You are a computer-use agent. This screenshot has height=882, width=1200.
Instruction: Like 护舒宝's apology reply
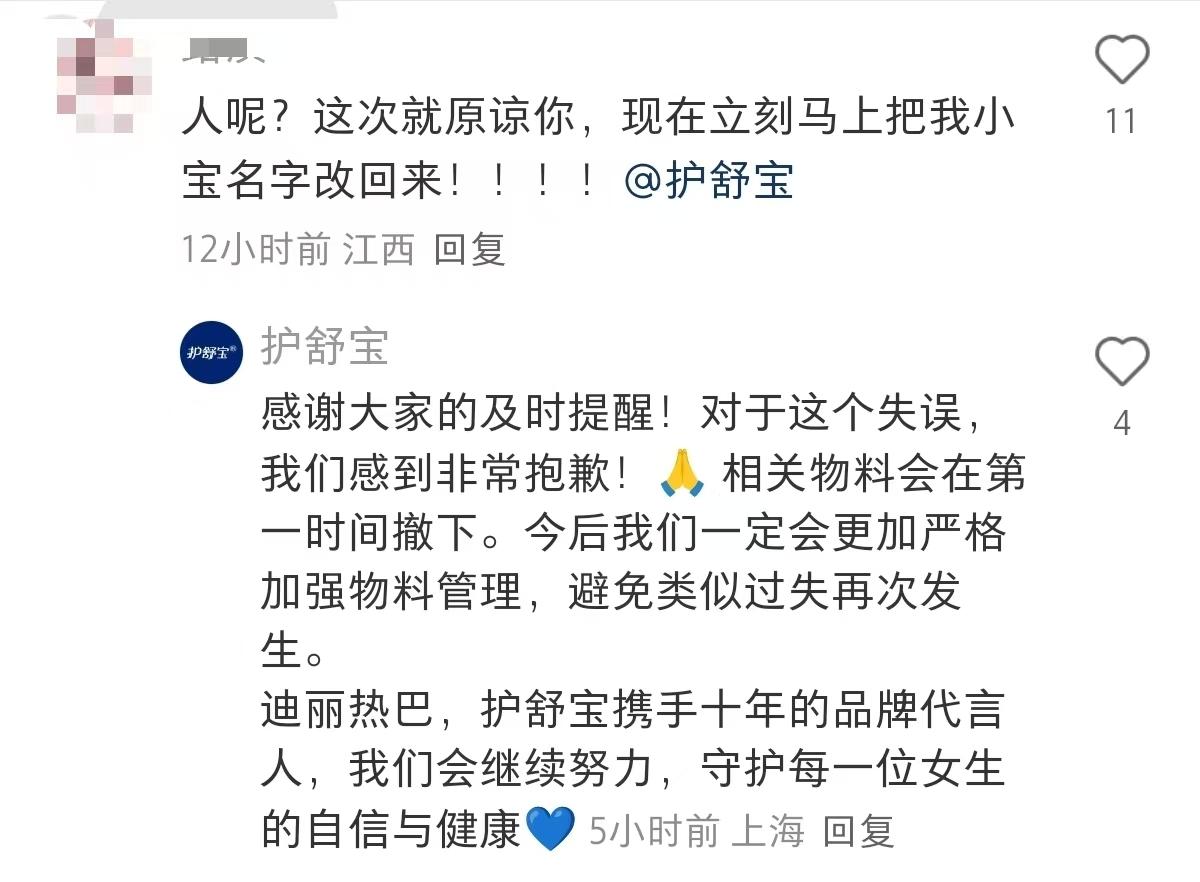1122,362
